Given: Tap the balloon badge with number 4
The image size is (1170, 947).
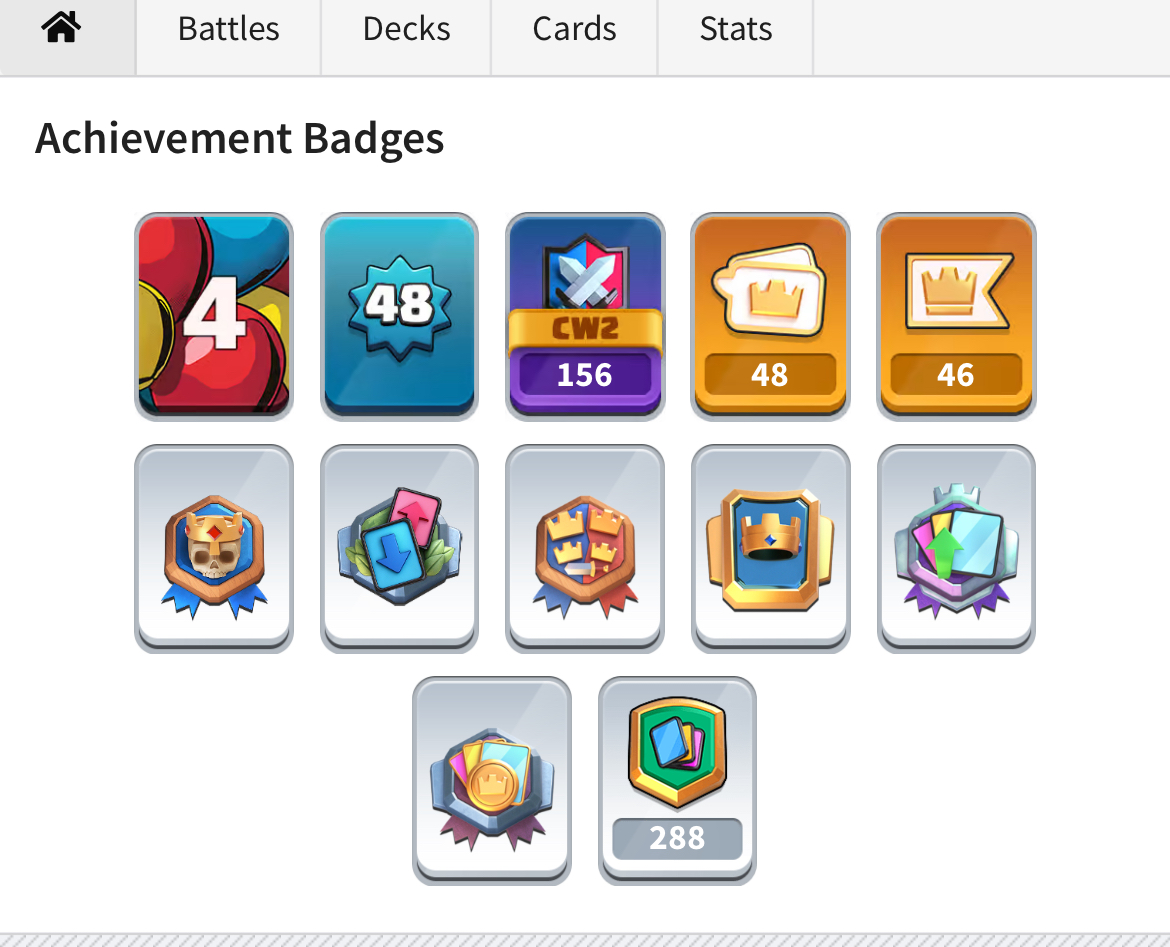Looking at the screenshot, I should tap(214, 315).
